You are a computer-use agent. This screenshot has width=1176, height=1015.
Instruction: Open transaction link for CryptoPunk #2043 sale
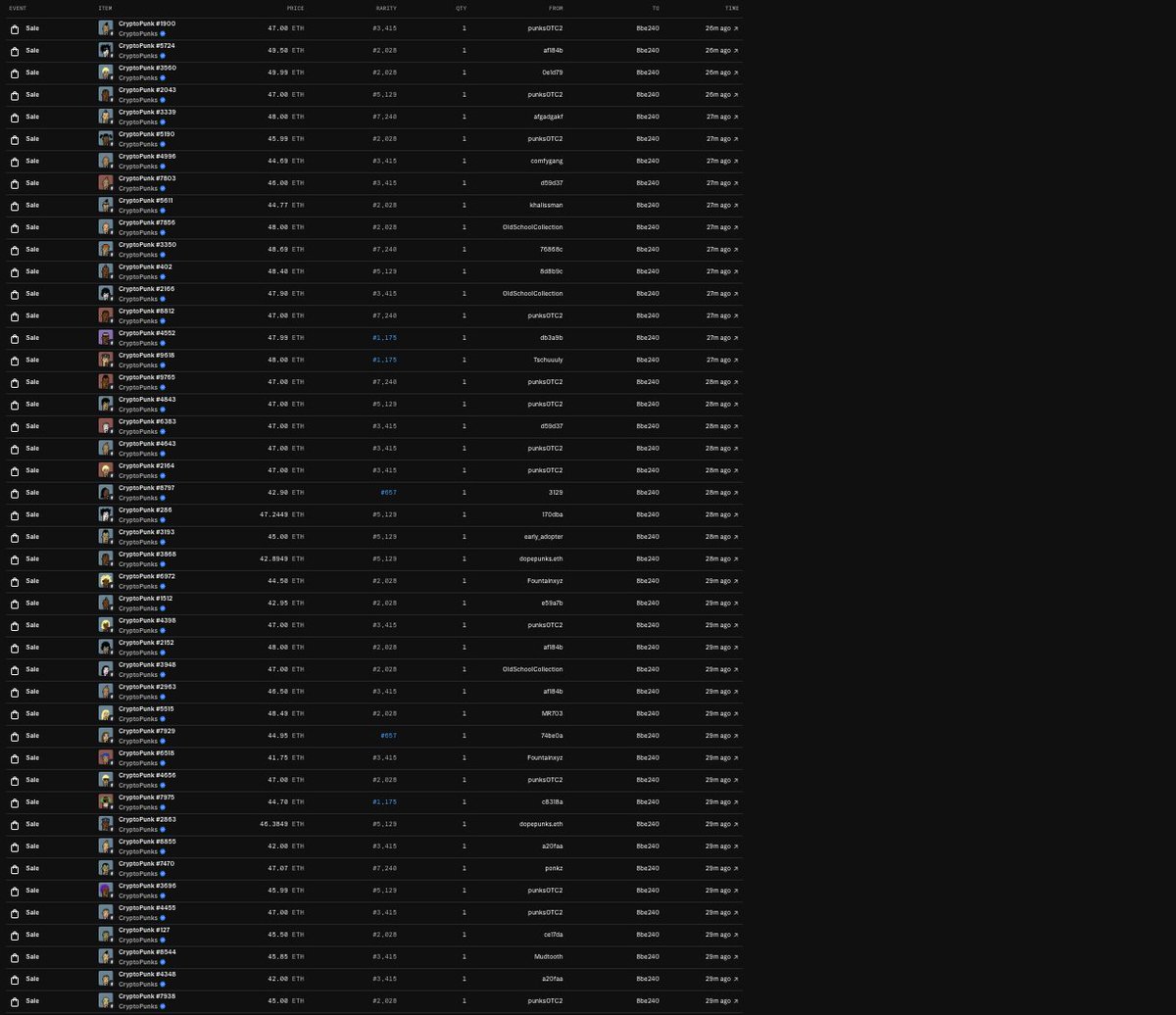pyautogui.click(x=722, y=94)
